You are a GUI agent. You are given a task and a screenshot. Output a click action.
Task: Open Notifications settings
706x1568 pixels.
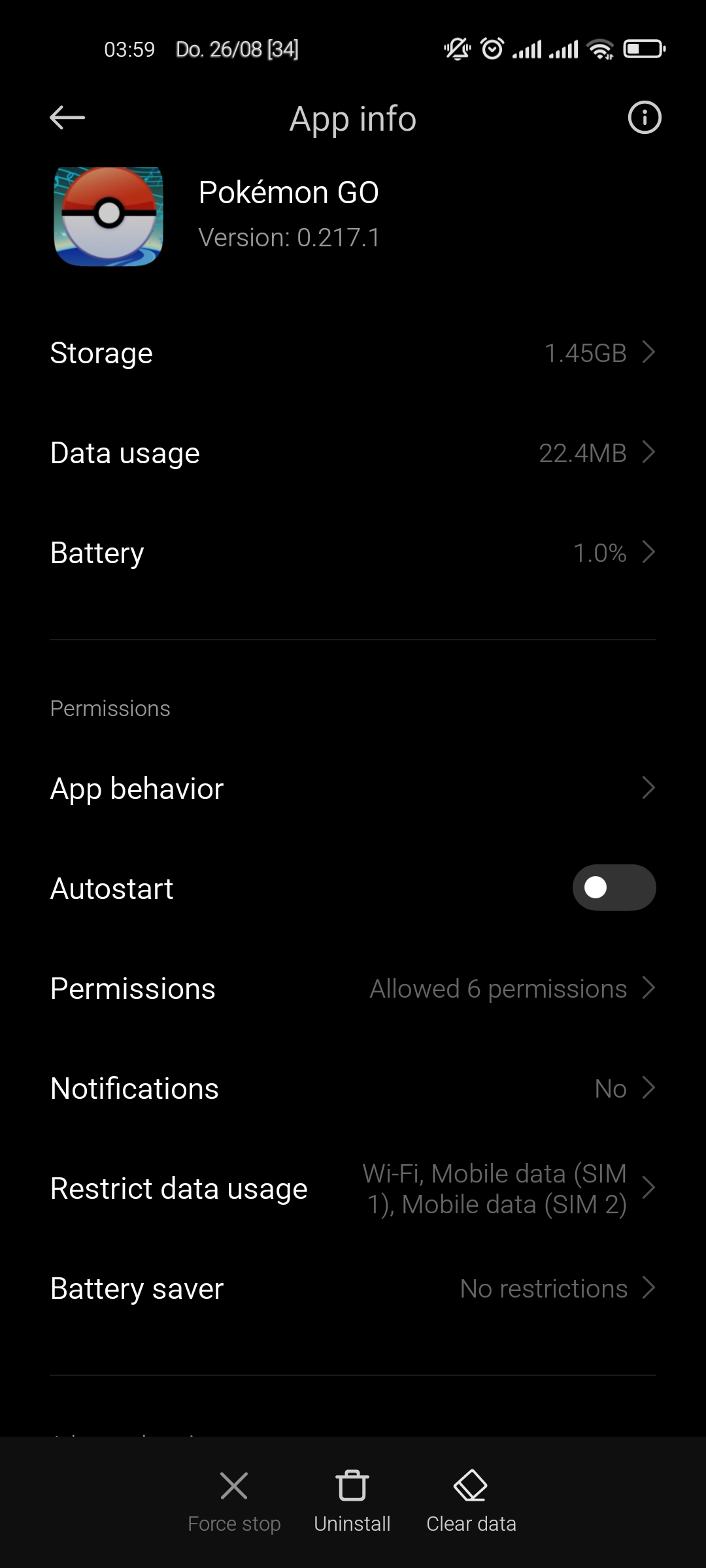(x=353, y=1088)
